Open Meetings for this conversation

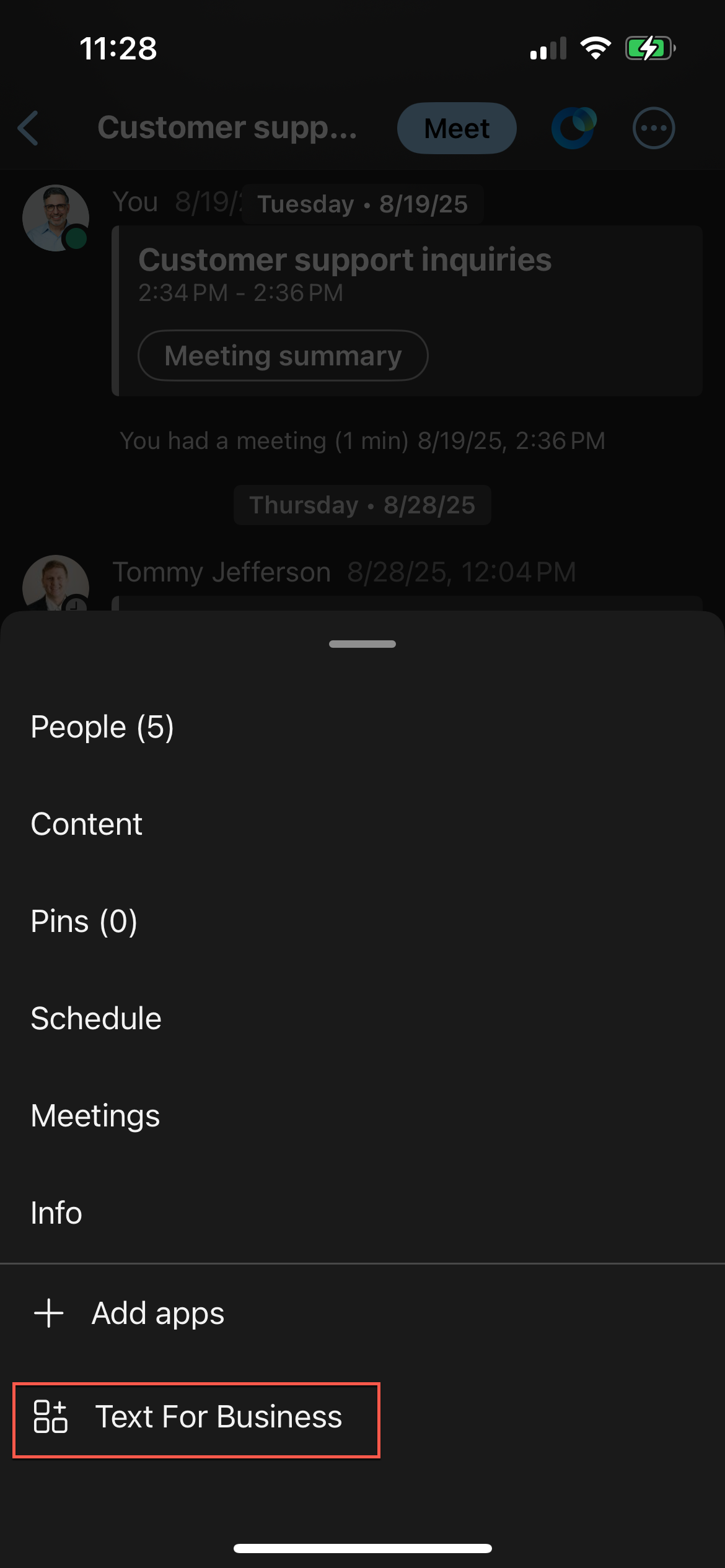pyautogui.click(x=95, y=1116)
